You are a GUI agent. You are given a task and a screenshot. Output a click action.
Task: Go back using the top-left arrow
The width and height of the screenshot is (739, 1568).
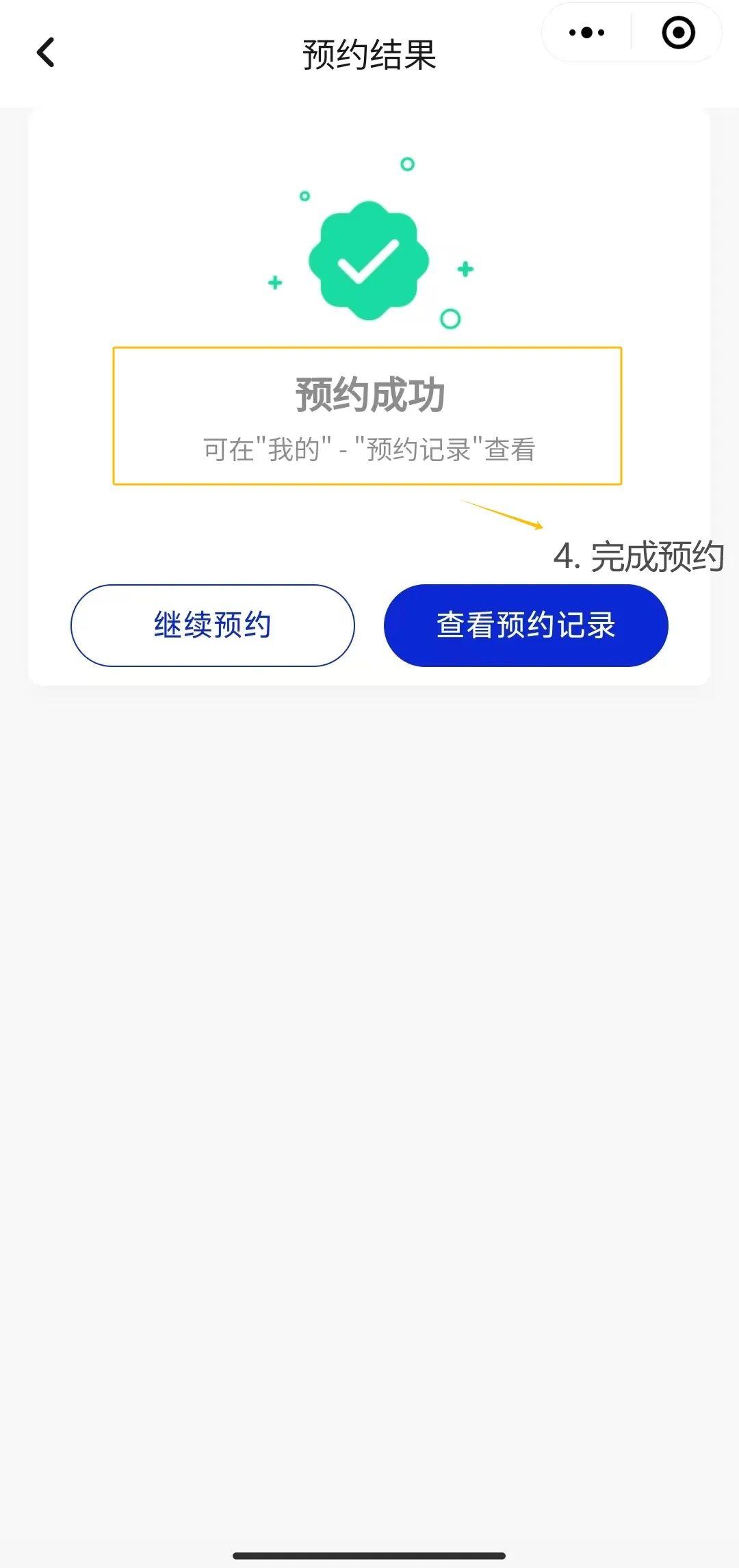click(x=45, y=53)
